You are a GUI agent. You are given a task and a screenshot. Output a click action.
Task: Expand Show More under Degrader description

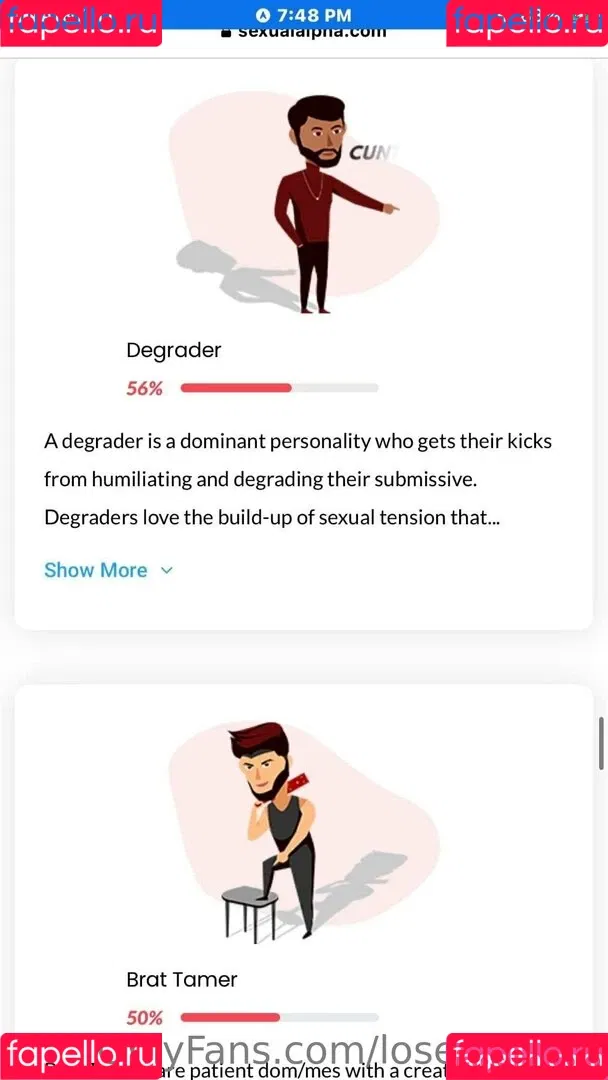[x=108, y=570]
